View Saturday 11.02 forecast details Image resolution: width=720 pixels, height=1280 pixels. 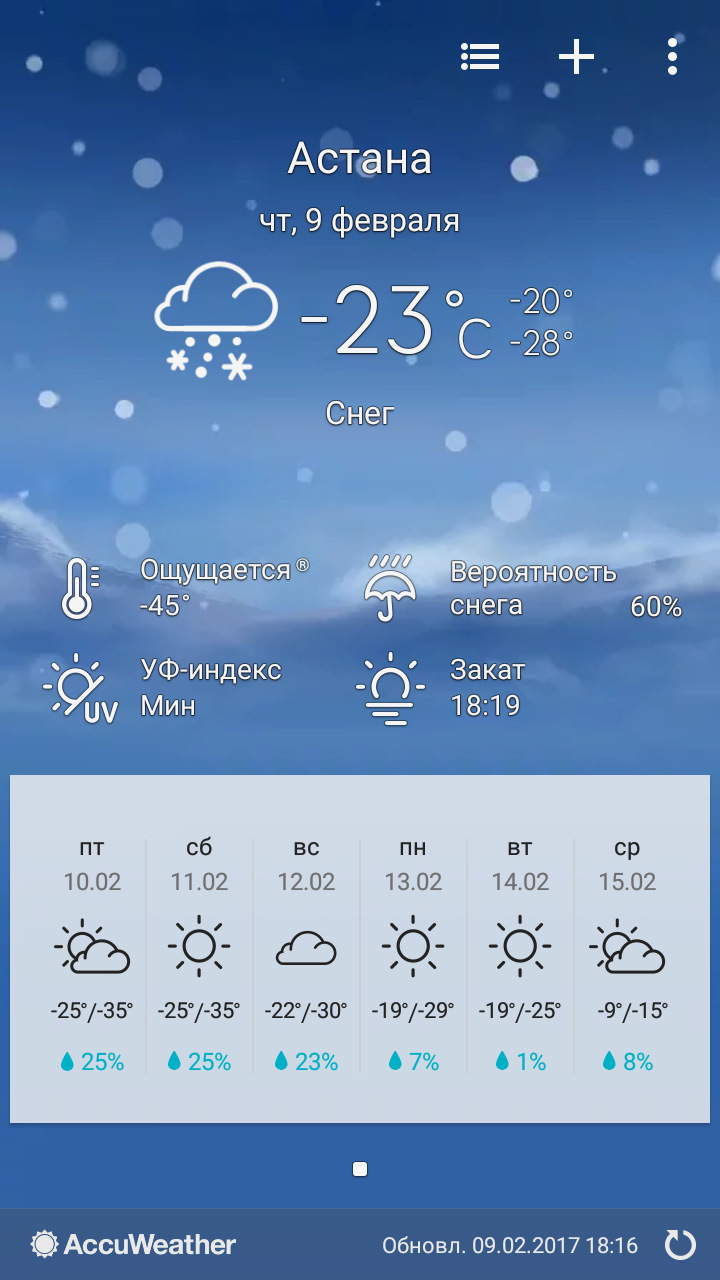click(x=199, y=955)
